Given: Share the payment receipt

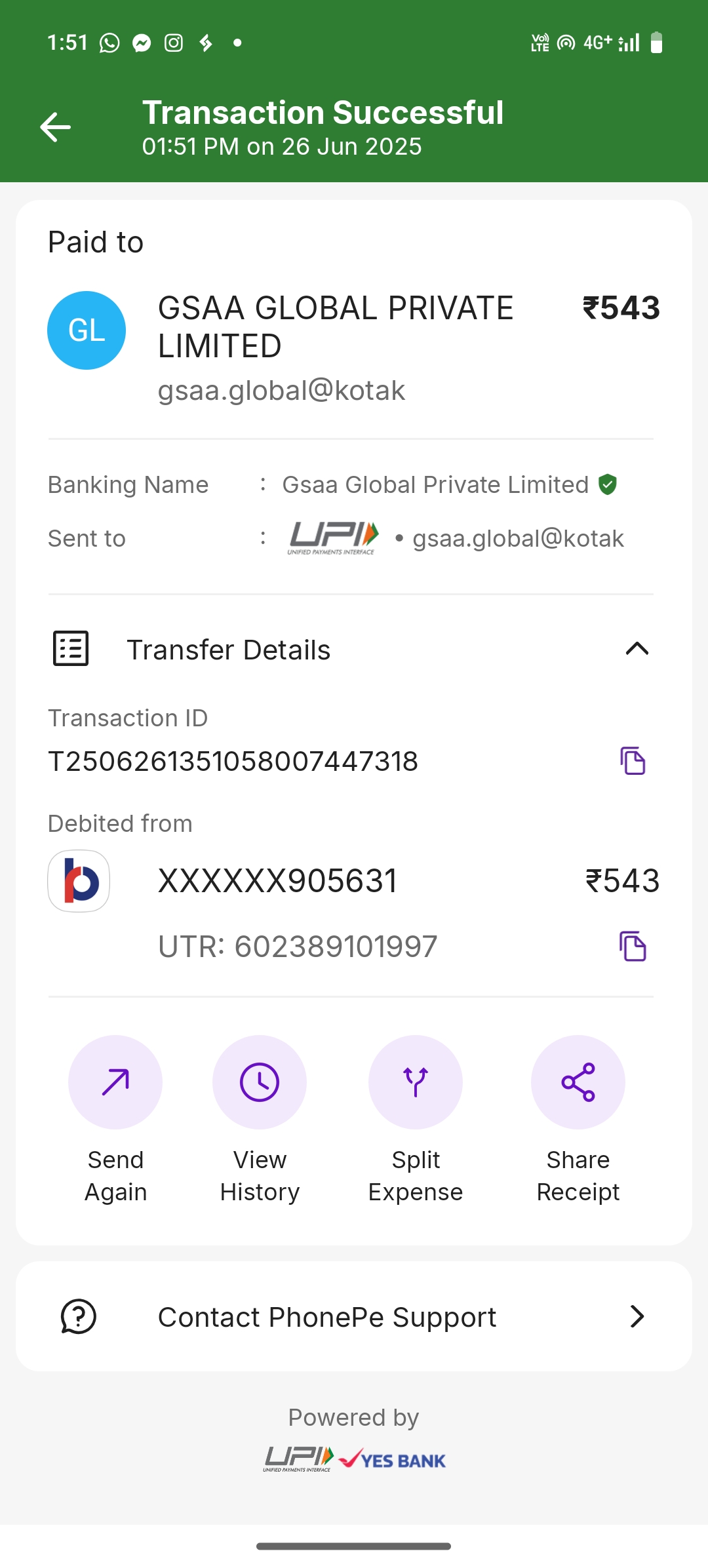Looking at the screenshot, I should point(578,1082).
